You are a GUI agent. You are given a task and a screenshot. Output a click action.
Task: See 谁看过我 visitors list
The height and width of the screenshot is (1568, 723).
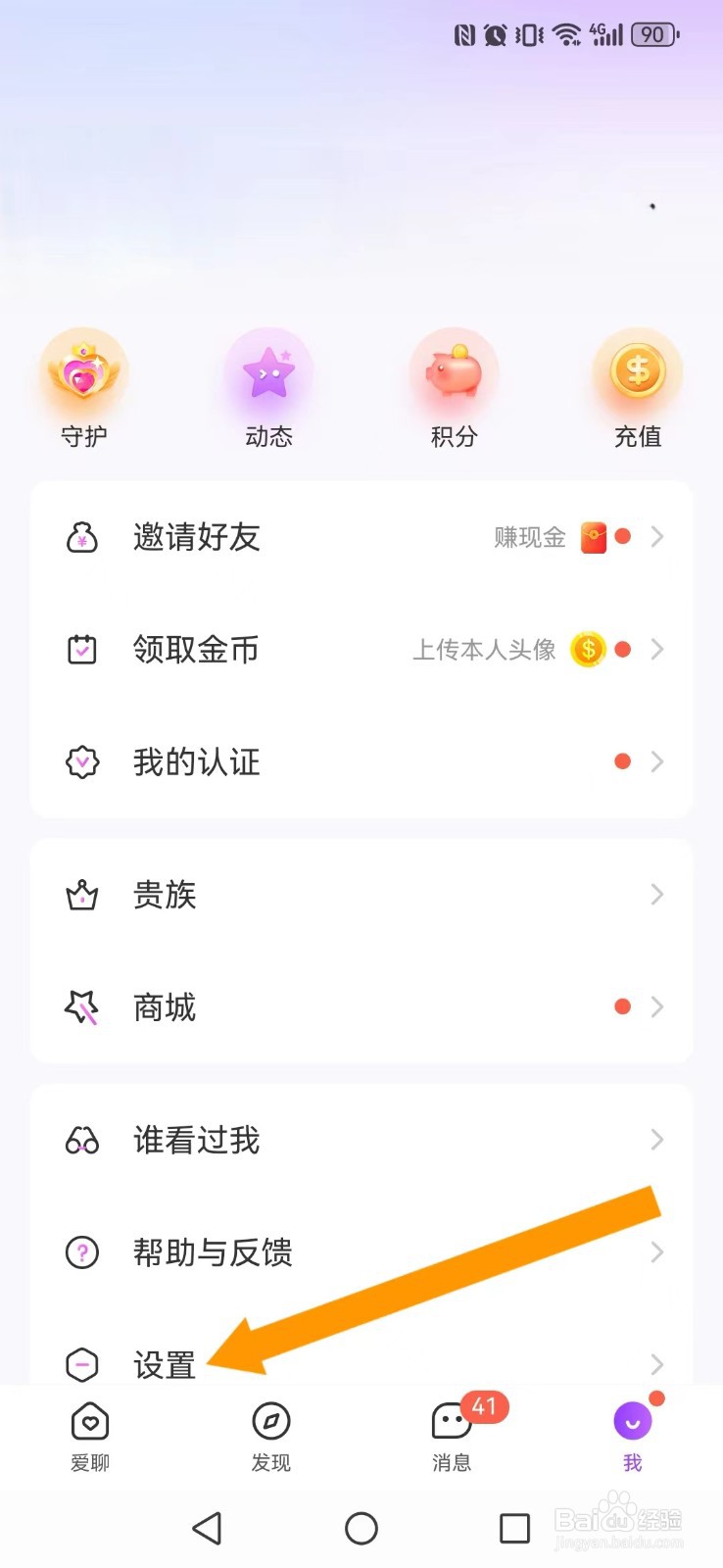[361, 1140]
